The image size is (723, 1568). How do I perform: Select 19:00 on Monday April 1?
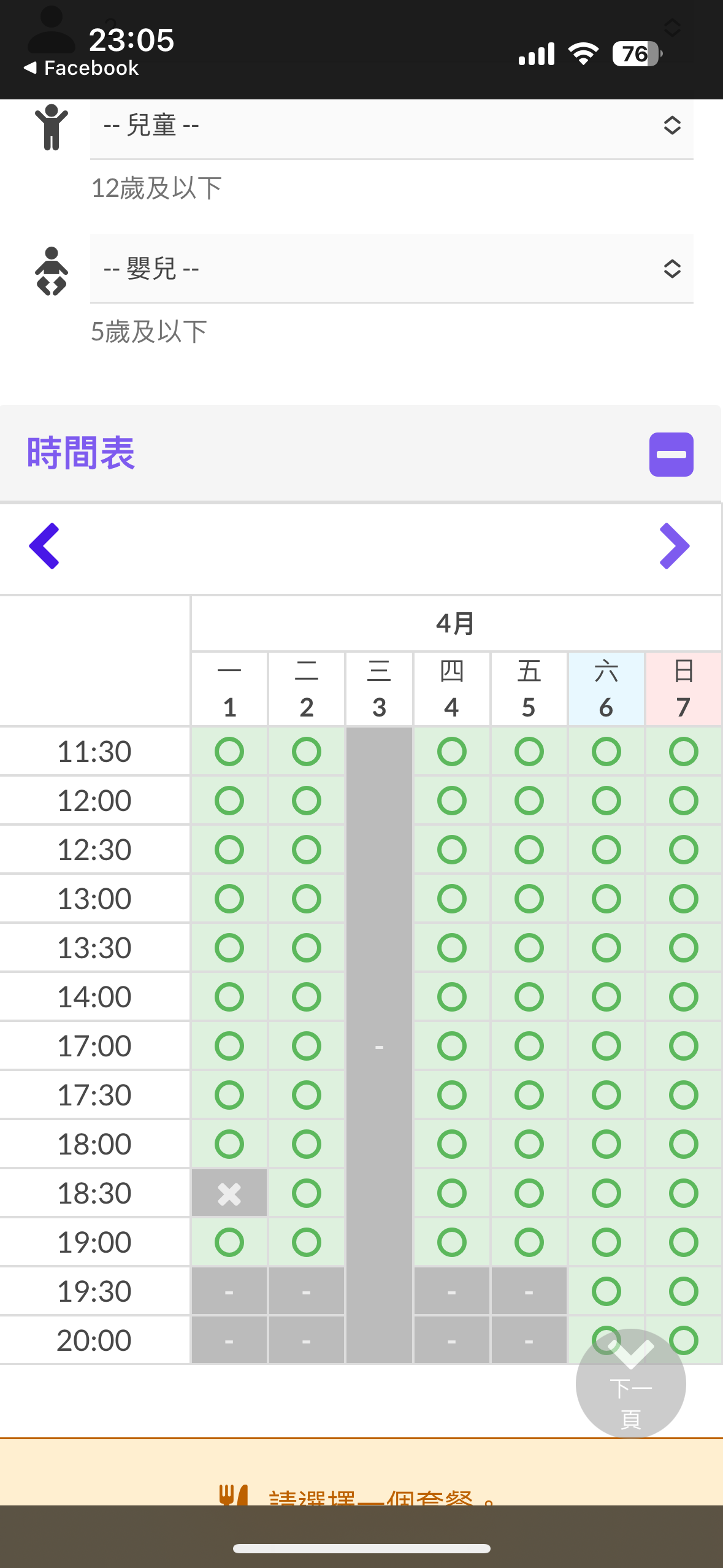click(229, 1242)
